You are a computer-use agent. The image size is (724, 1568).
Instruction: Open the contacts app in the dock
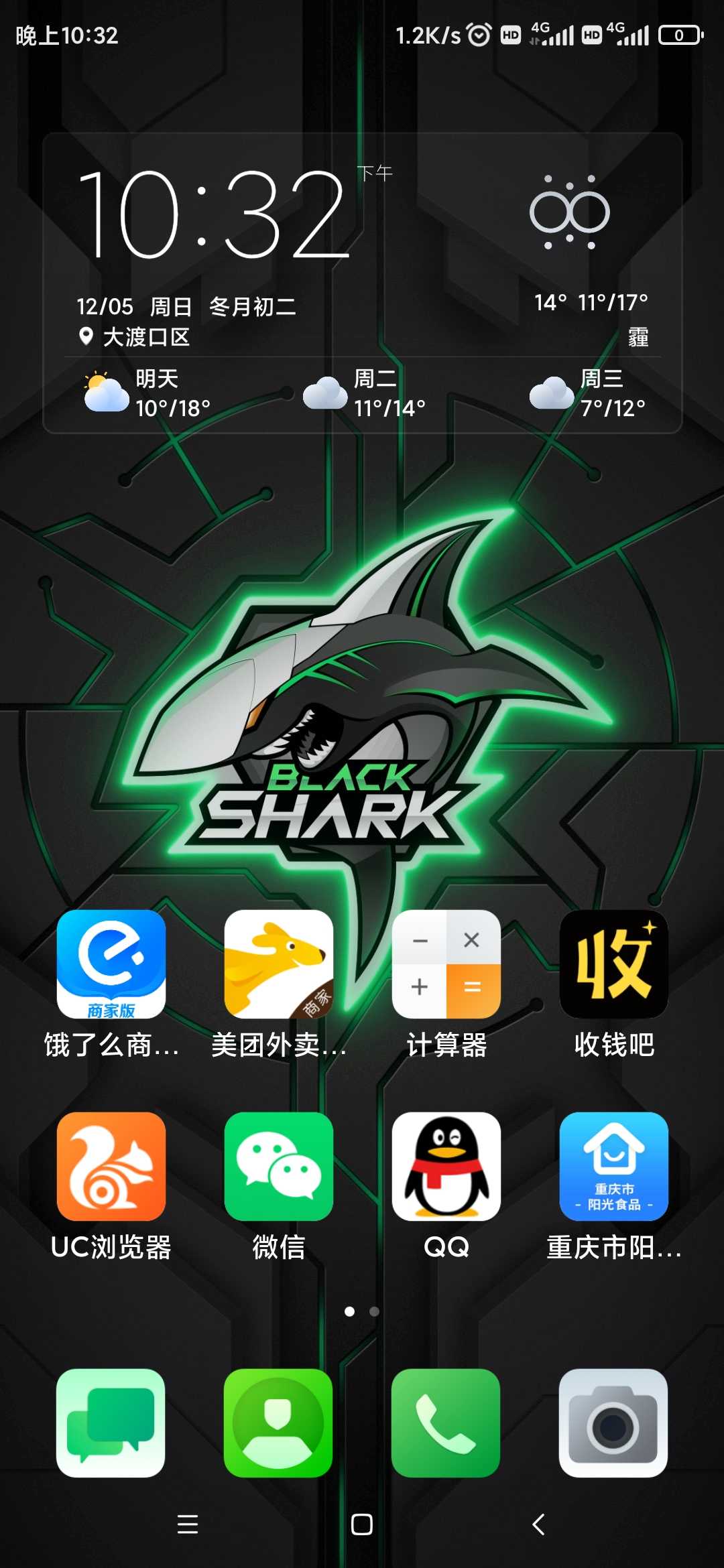tap(279, 1423)
